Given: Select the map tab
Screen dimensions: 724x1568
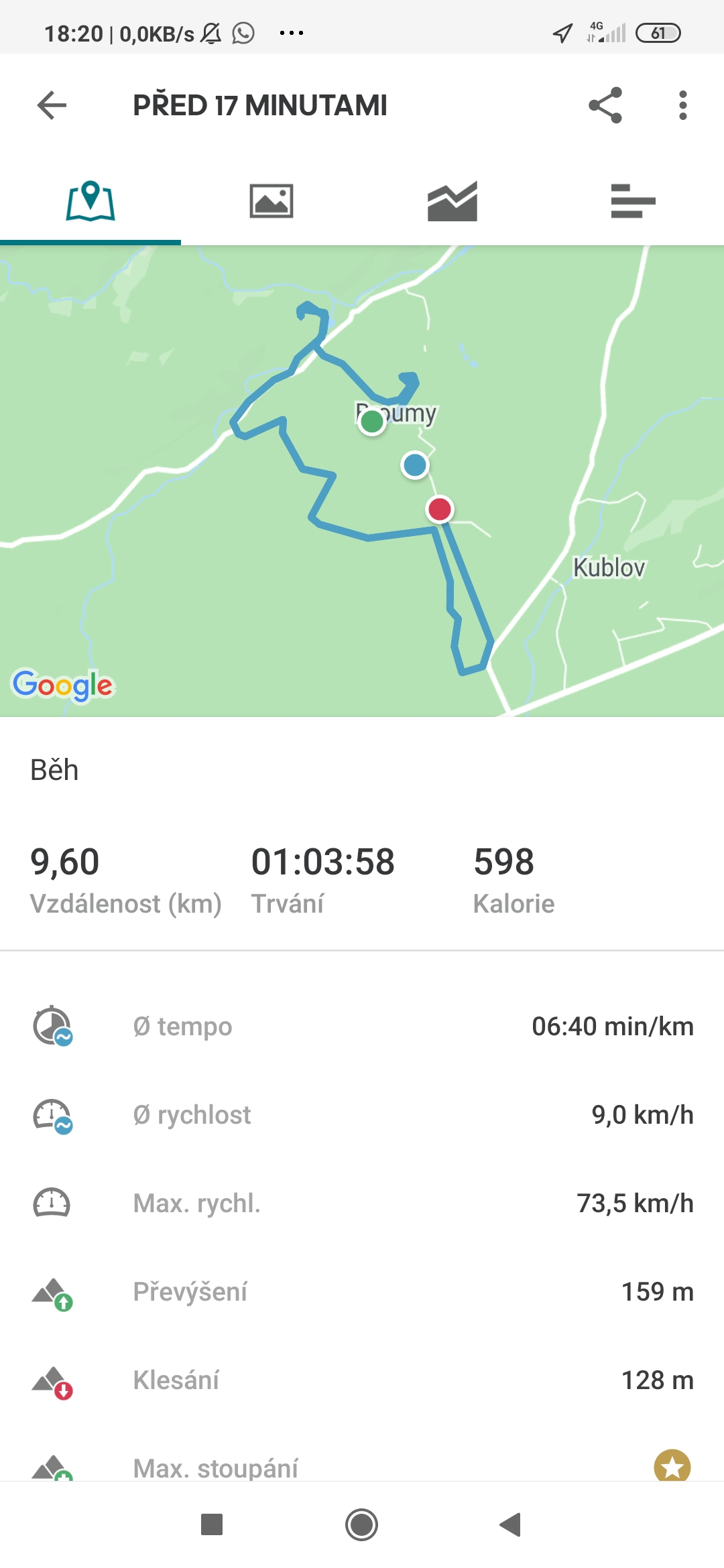Looking at the screenshot, I should point(90,201).
